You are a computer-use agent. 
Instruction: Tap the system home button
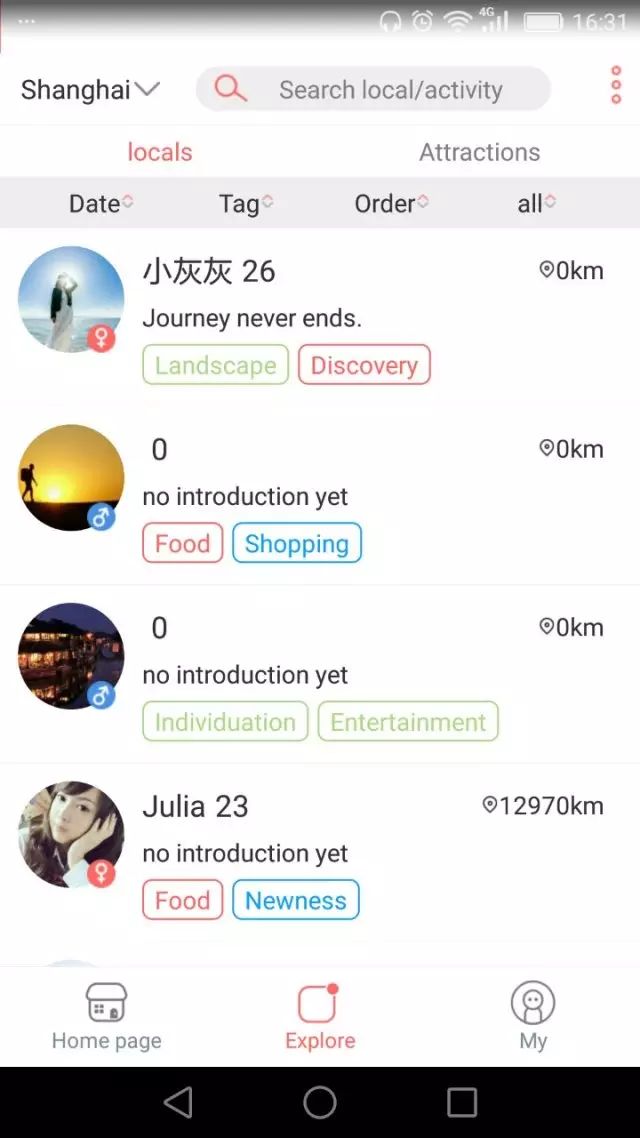[x=320, y=1102]
